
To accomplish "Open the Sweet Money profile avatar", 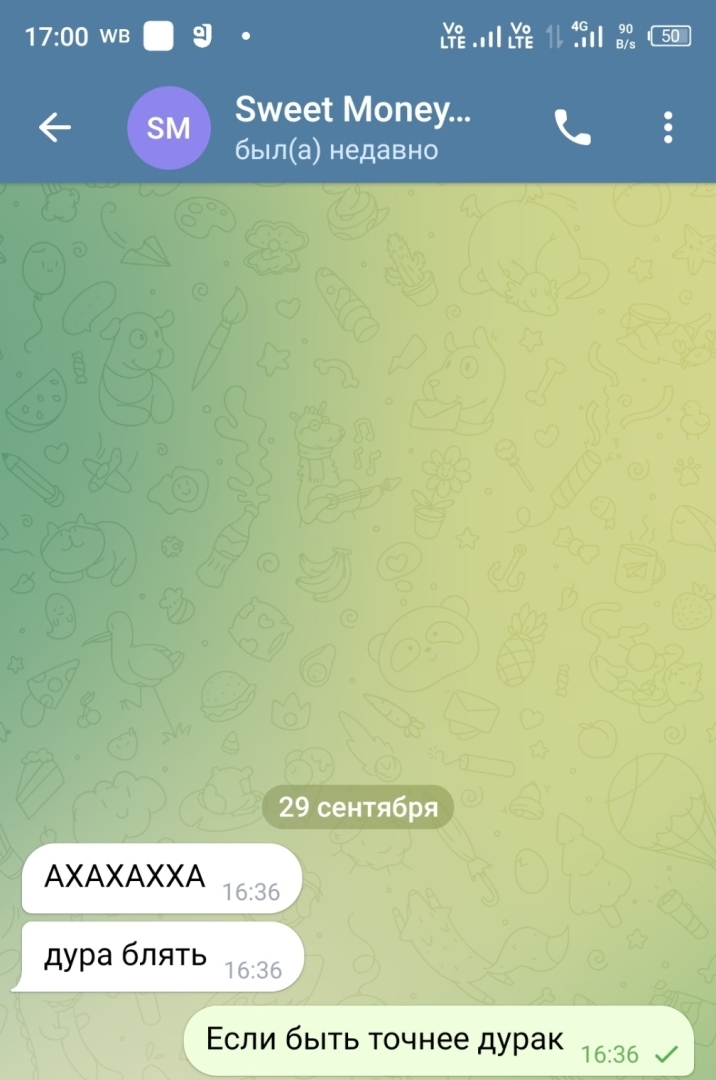I will pos(169,127).
